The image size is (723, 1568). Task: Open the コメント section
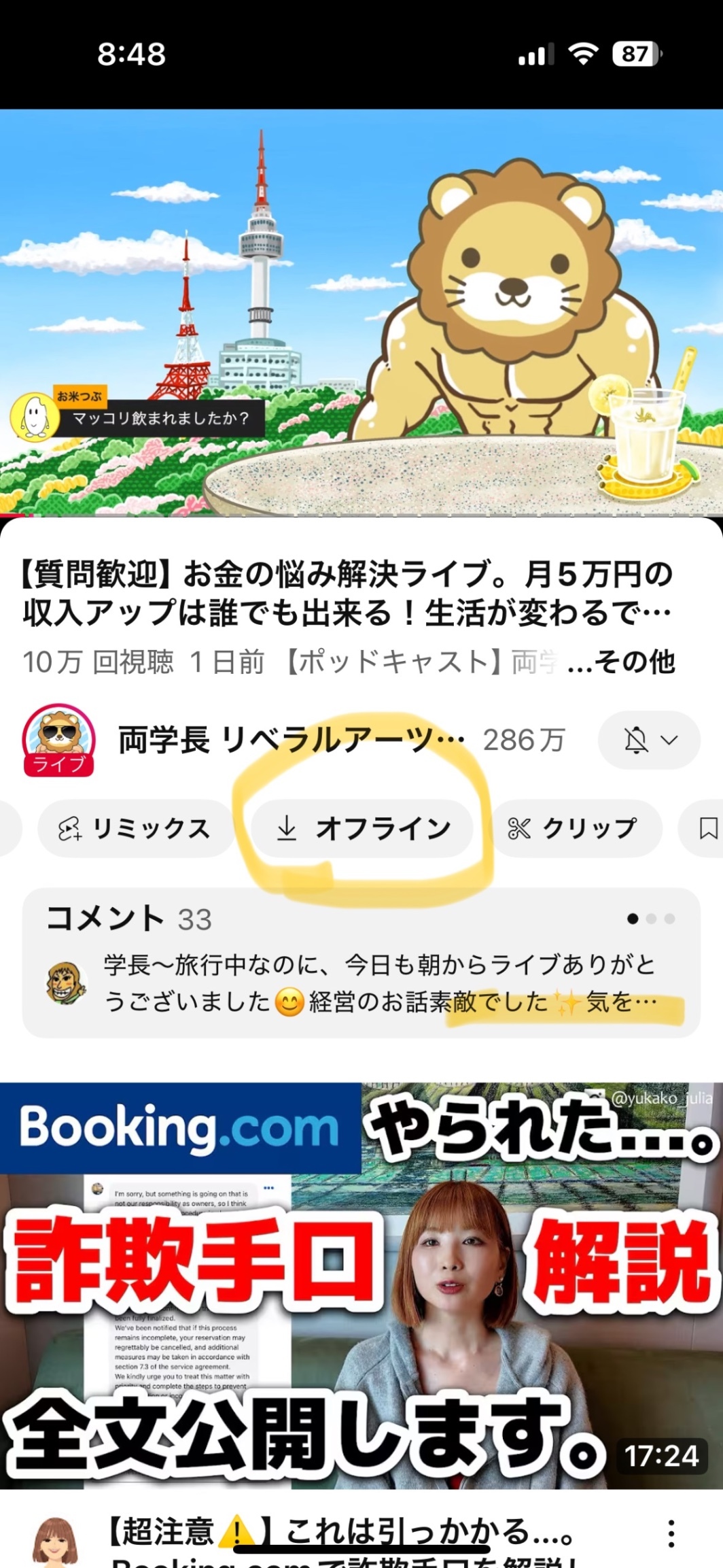(361, 963)
